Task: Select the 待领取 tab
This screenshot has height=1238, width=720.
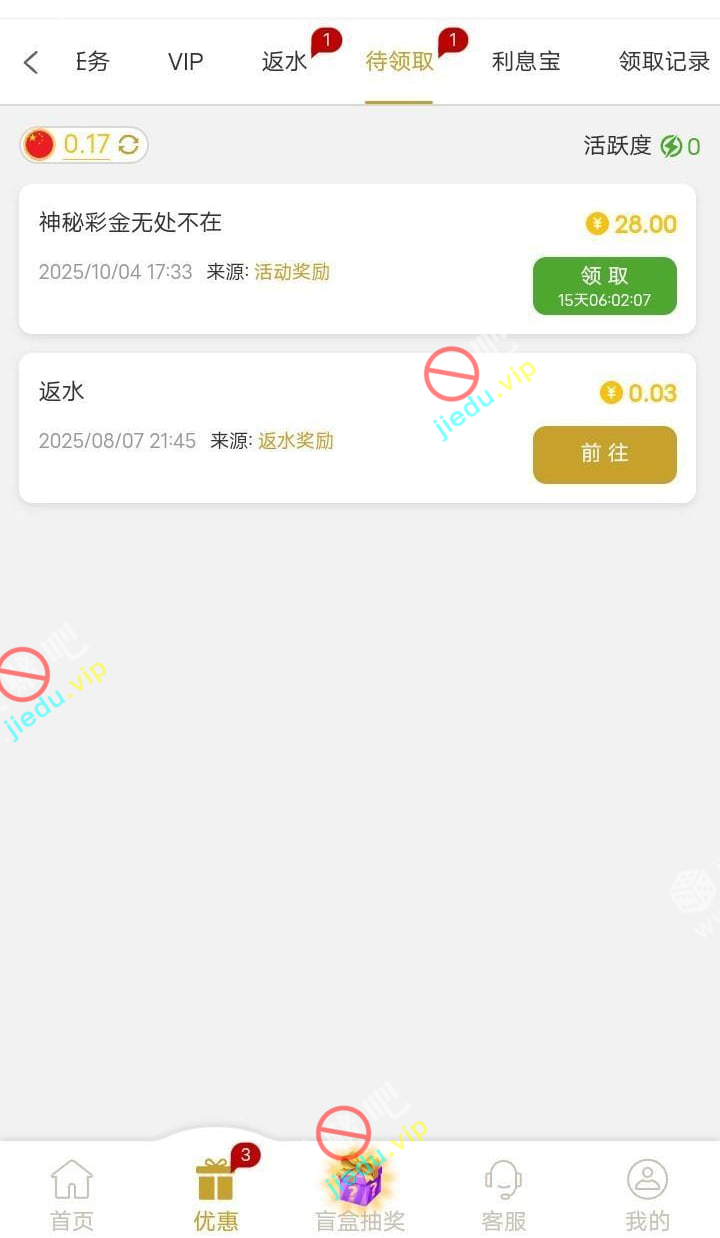Action: coord(399,62)
